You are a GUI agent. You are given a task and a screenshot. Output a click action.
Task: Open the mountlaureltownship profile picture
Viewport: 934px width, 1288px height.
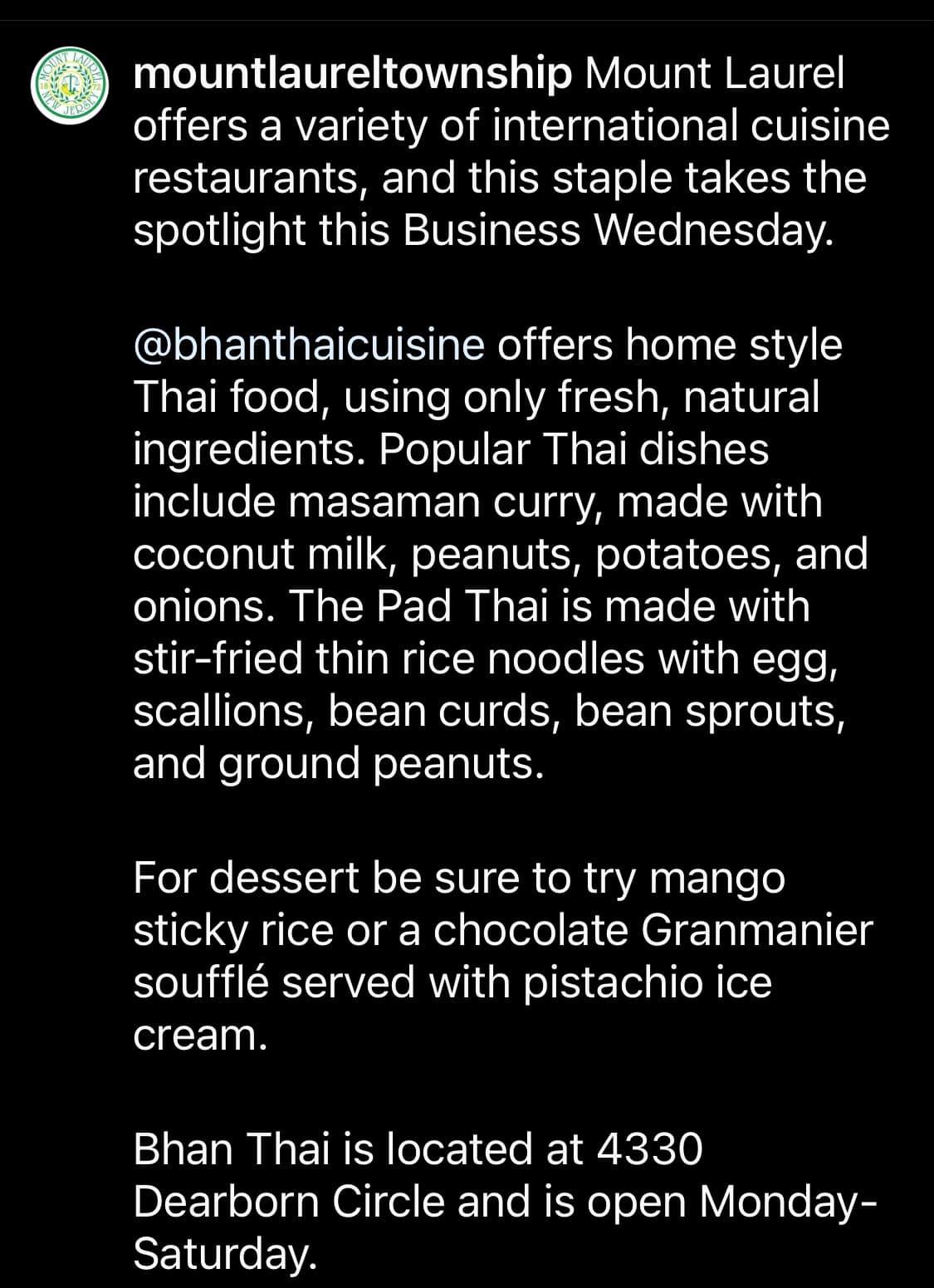(70, 86)
